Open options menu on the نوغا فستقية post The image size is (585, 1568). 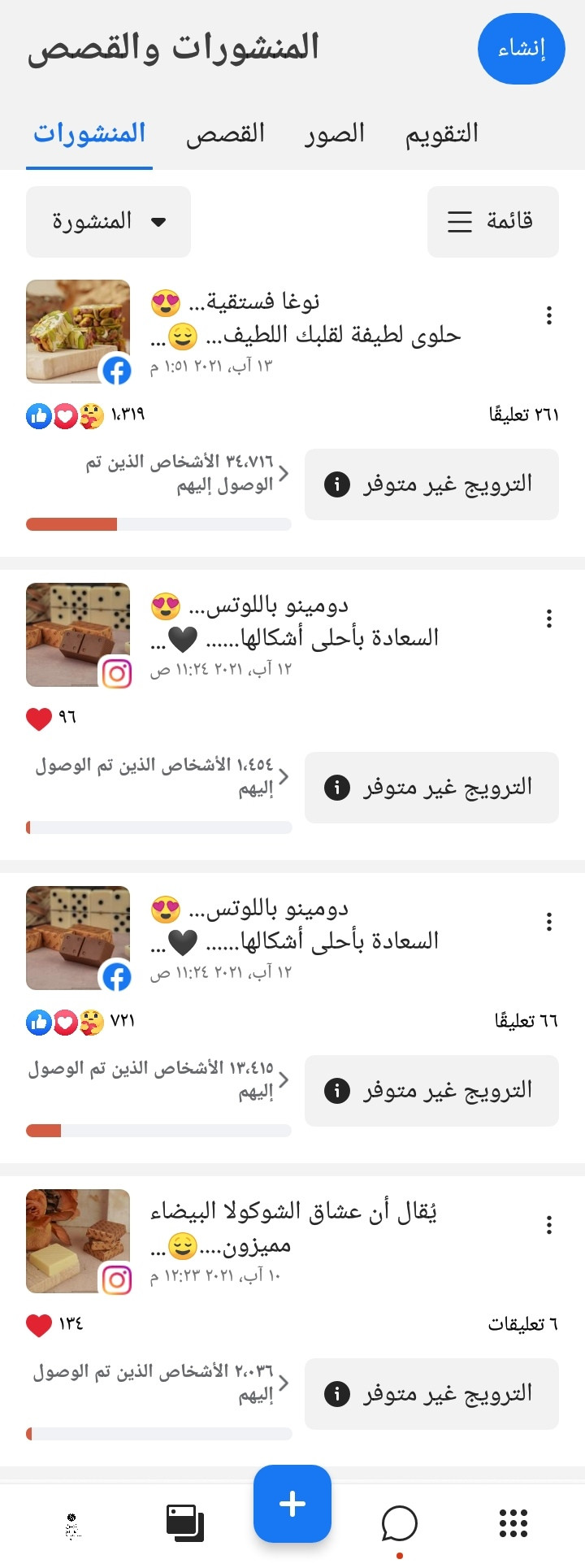549,315
